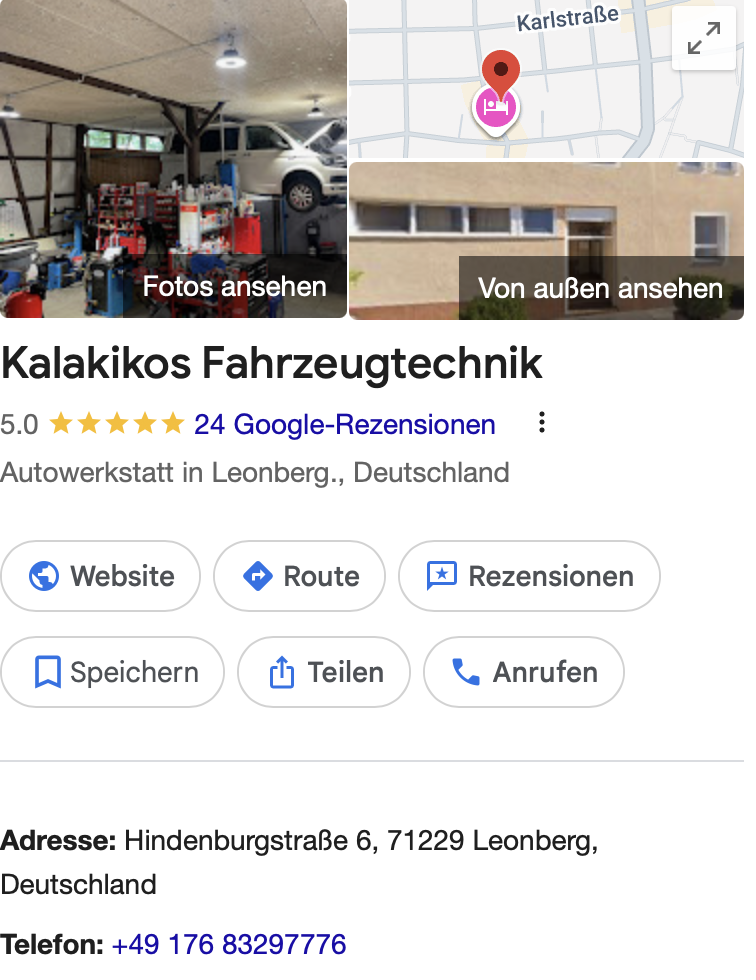Screen dimensions: 756x980
Task: Call the workshop with Anrufen
Action: point(524,672)
